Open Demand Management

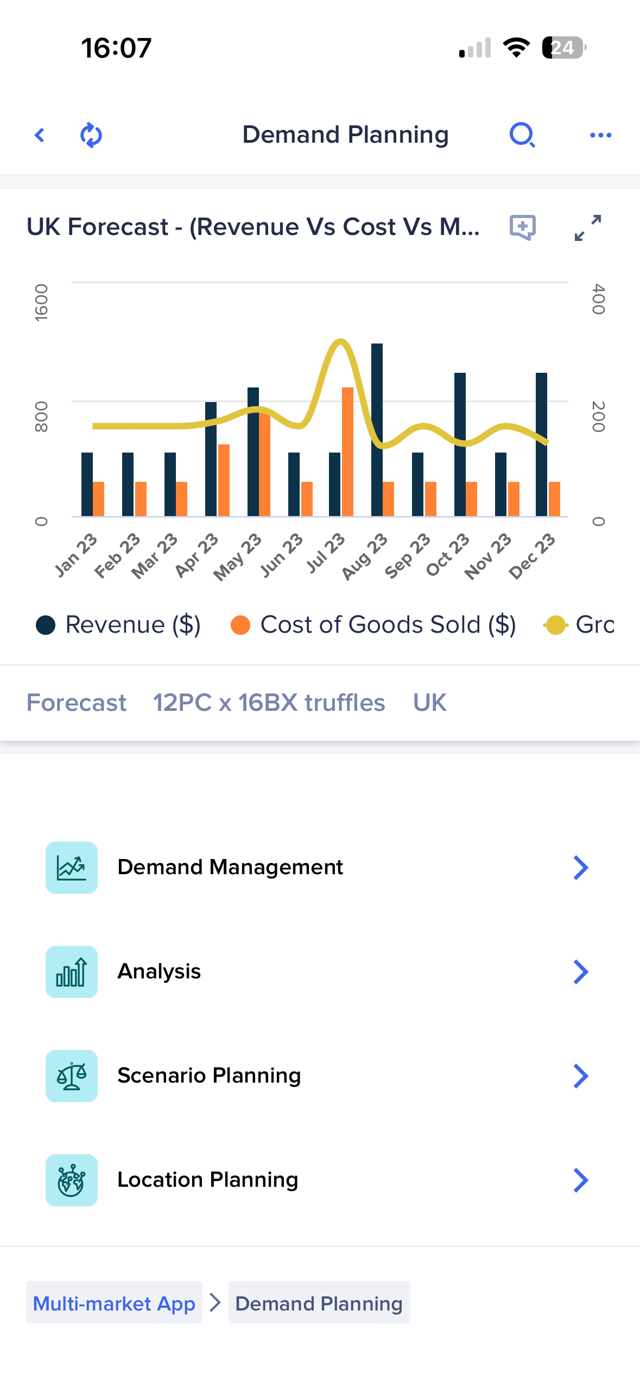(319, 867)
